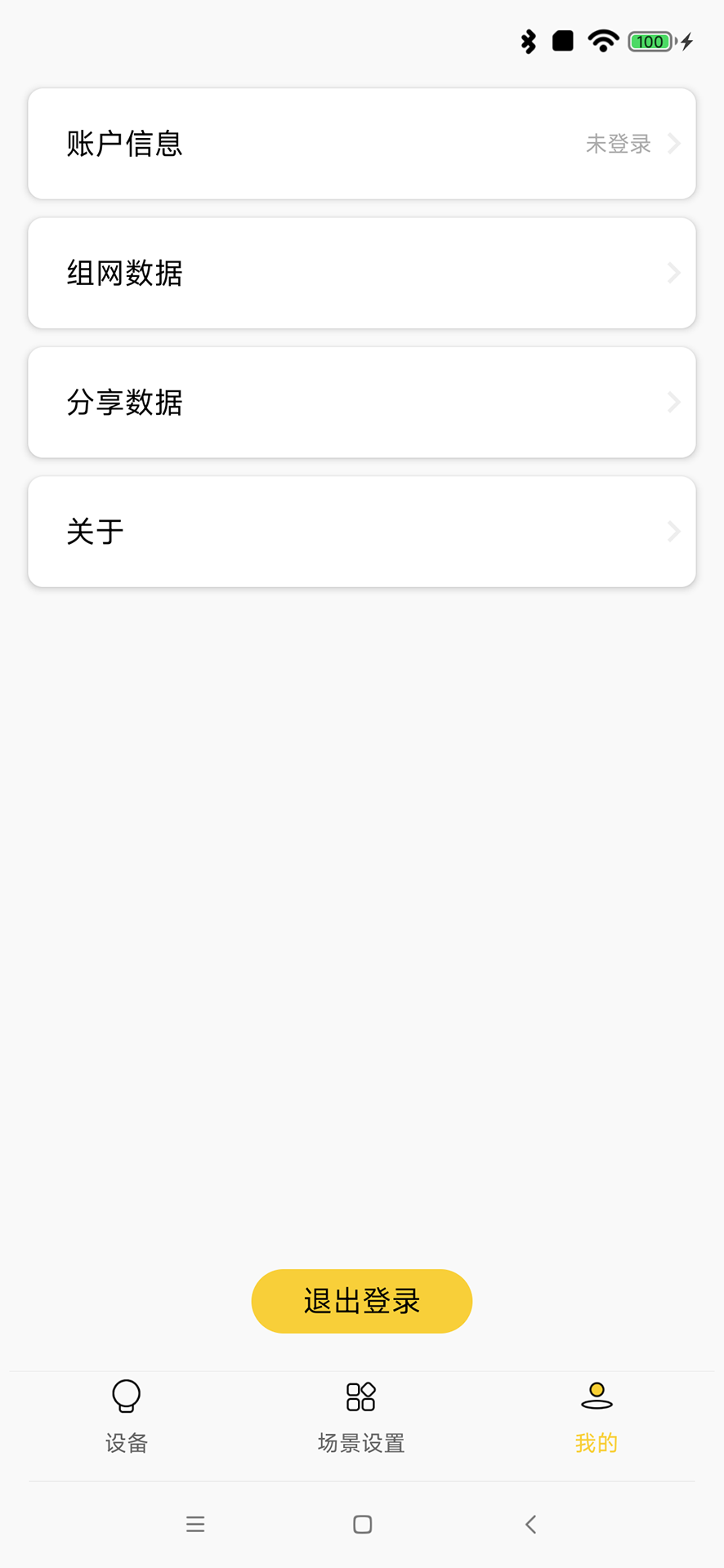Image resolution: width=724 pixels, height=1568 pixels.
Task: Go back with the system back button
Action: click(x=530, y=1524)
